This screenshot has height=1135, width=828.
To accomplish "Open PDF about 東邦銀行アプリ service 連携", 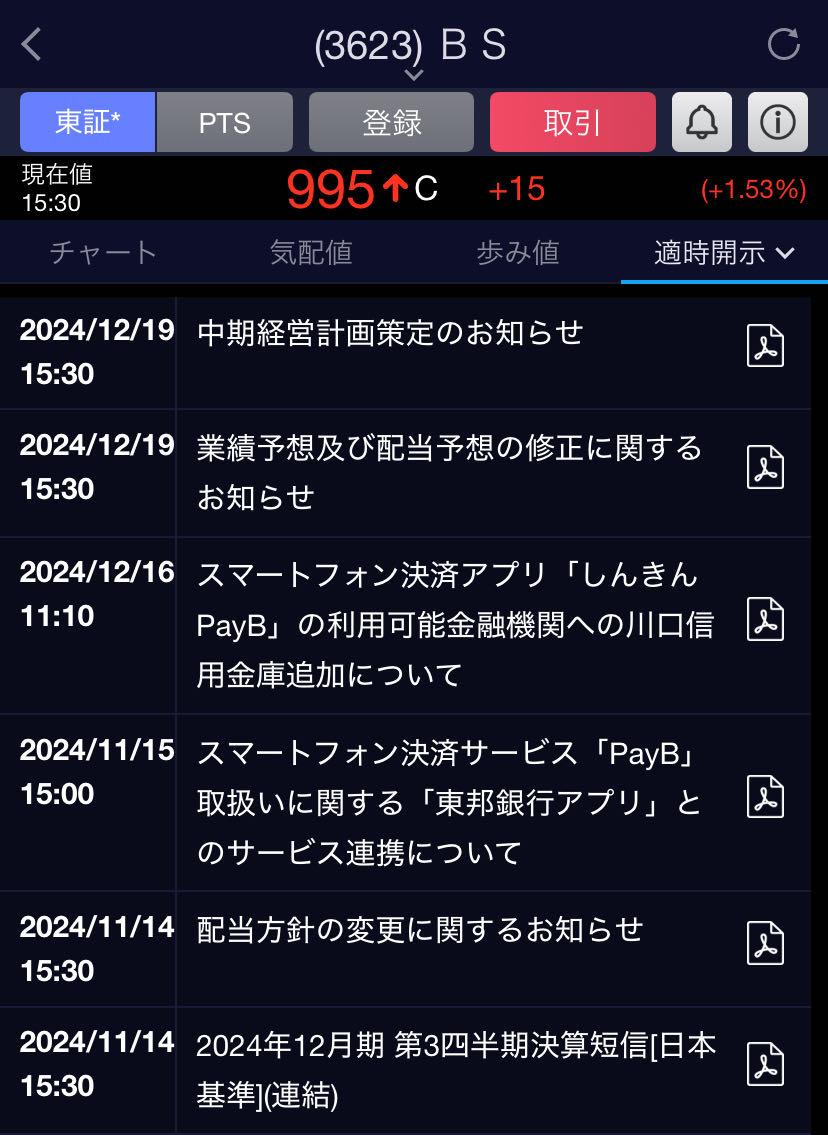I will 765,798.
